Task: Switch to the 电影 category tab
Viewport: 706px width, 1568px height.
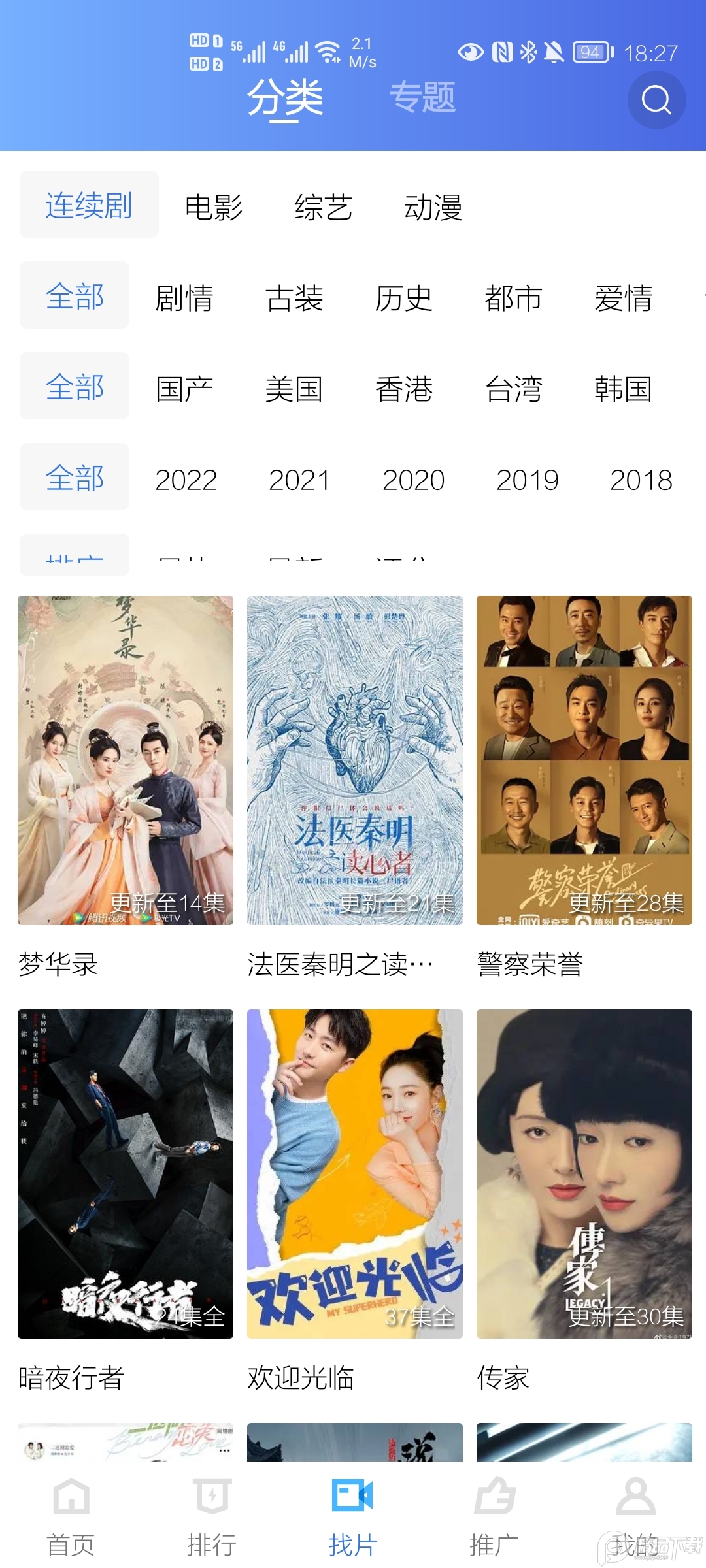Action: pyautogui.click(x=214, y=206)
